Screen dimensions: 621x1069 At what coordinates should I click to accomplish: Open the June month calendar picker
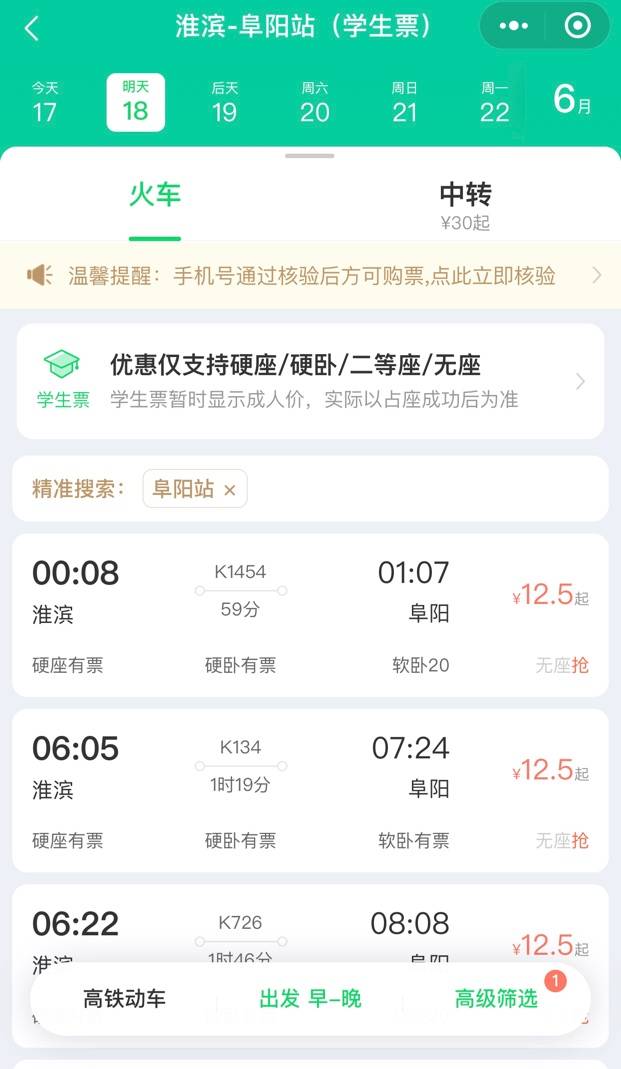tap(572, 100)
